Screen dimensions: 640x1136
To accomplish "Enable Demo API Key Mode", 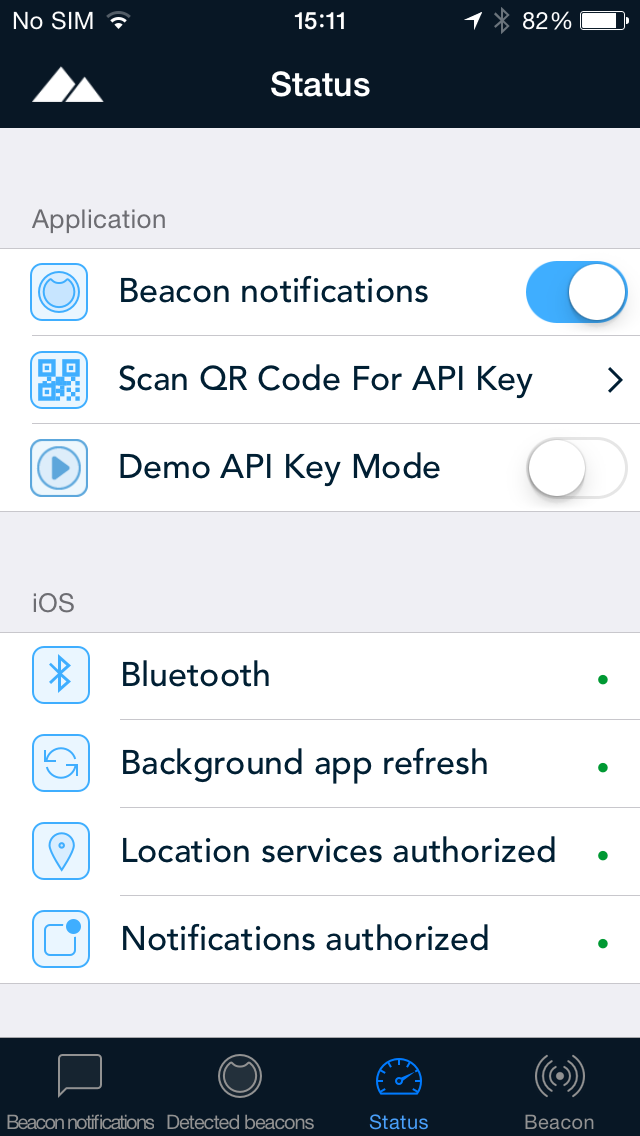I will [576, 467].
